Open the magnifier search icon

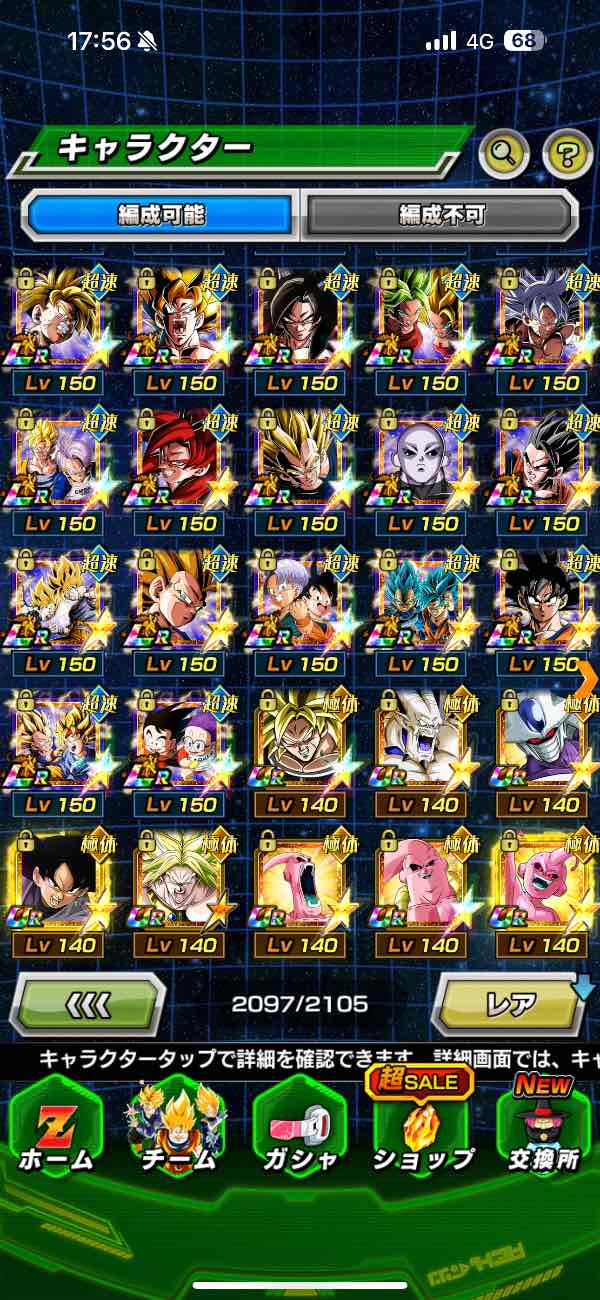click(504, 153)
